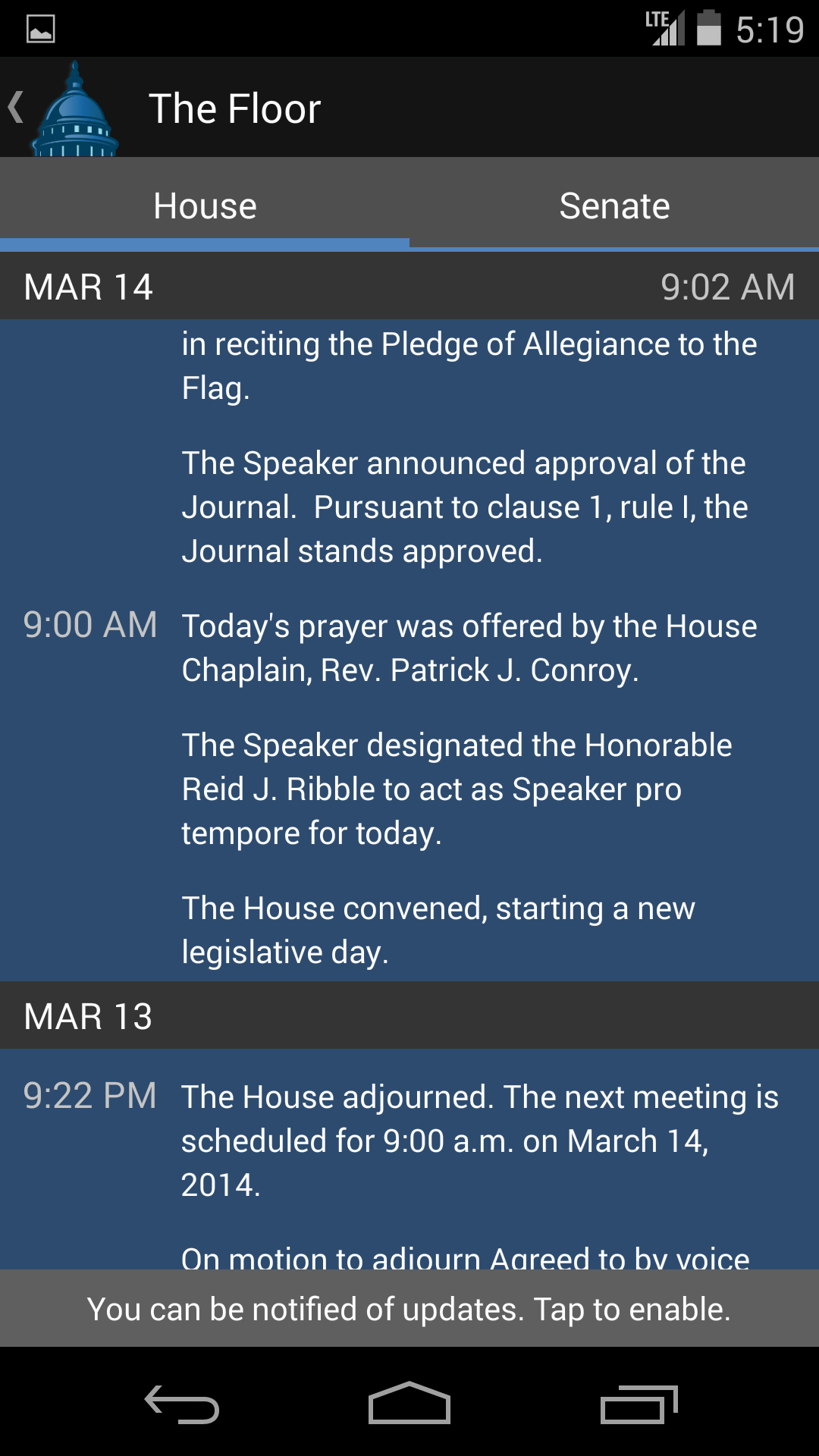This screenshot has width=819, height=1456.
Task: Tap the LTE signal indicator
Action: pos(664,27)
